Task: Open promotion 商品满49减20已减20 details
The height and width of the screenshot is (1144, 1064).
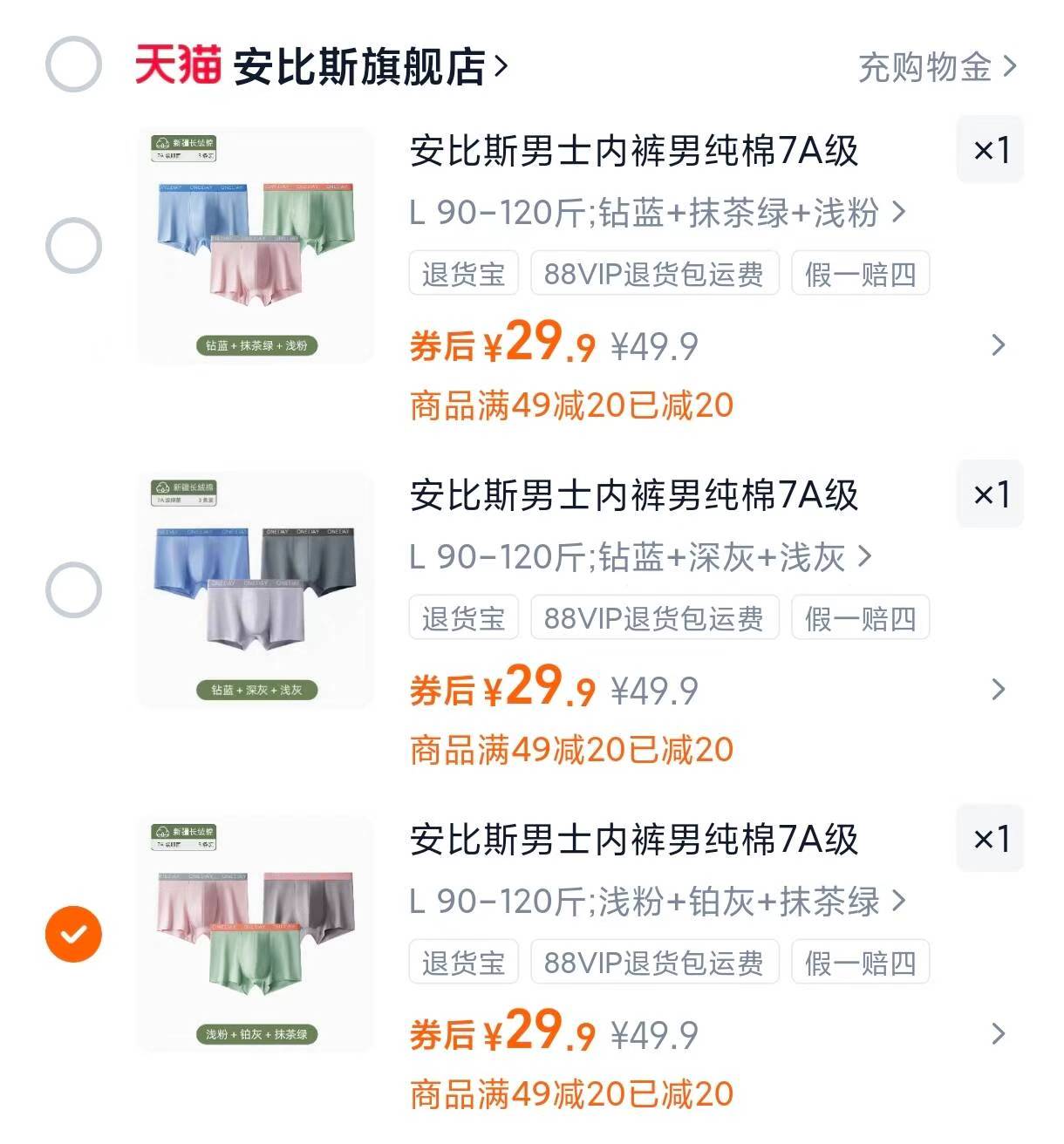Action: pos(571,405)
